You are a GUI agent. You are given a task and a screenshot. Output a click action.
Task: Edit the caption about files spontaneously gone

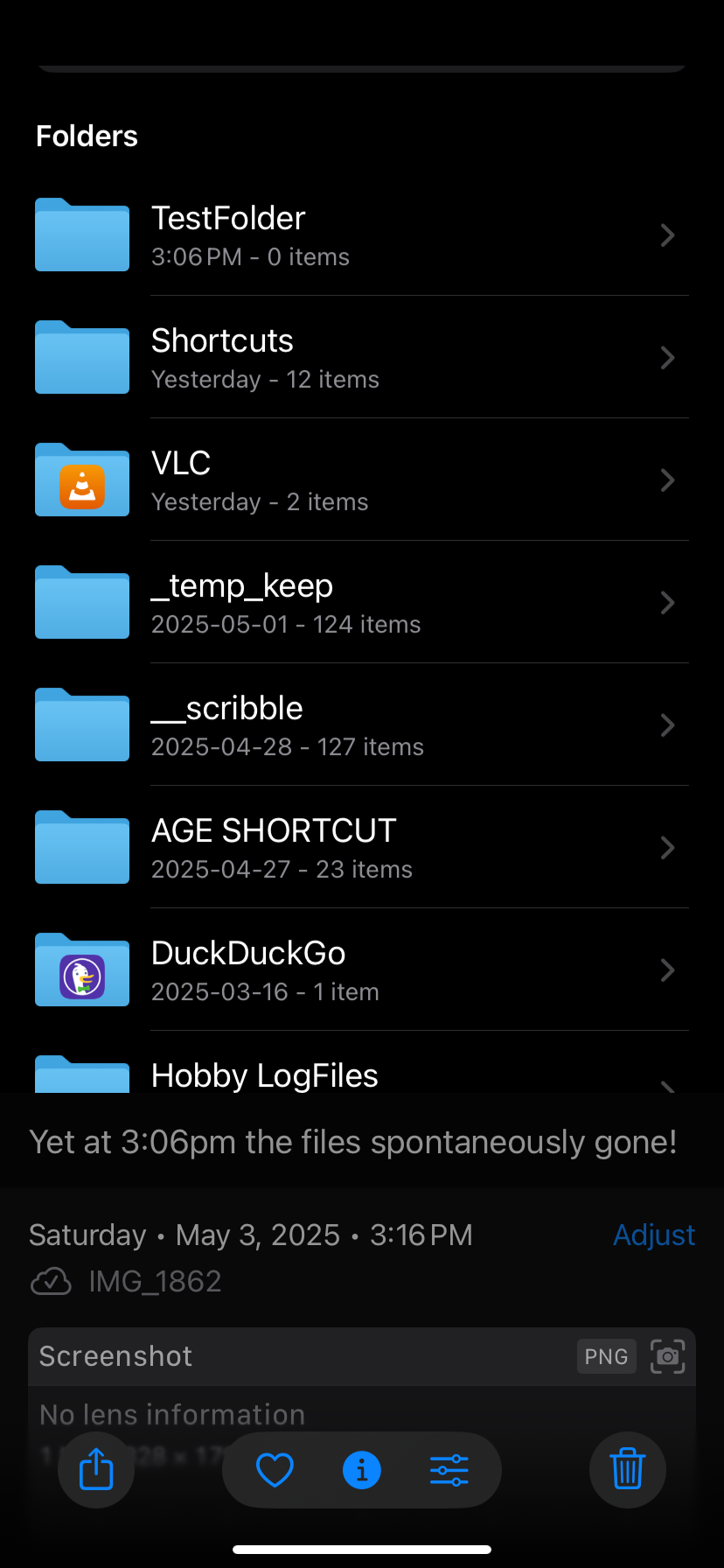(x=353, y=1142)
